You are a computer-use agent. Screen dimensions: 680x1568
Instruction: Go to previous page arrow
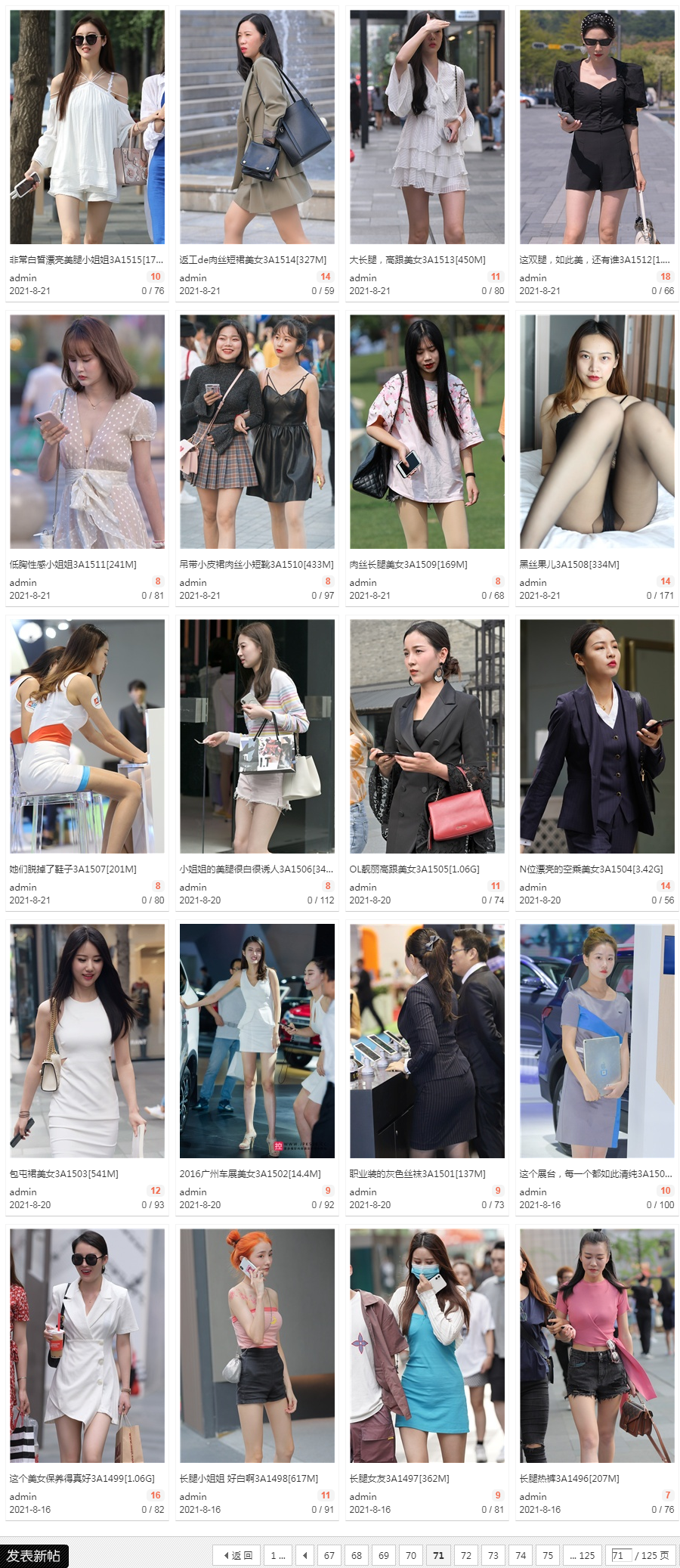[304, 1555]
